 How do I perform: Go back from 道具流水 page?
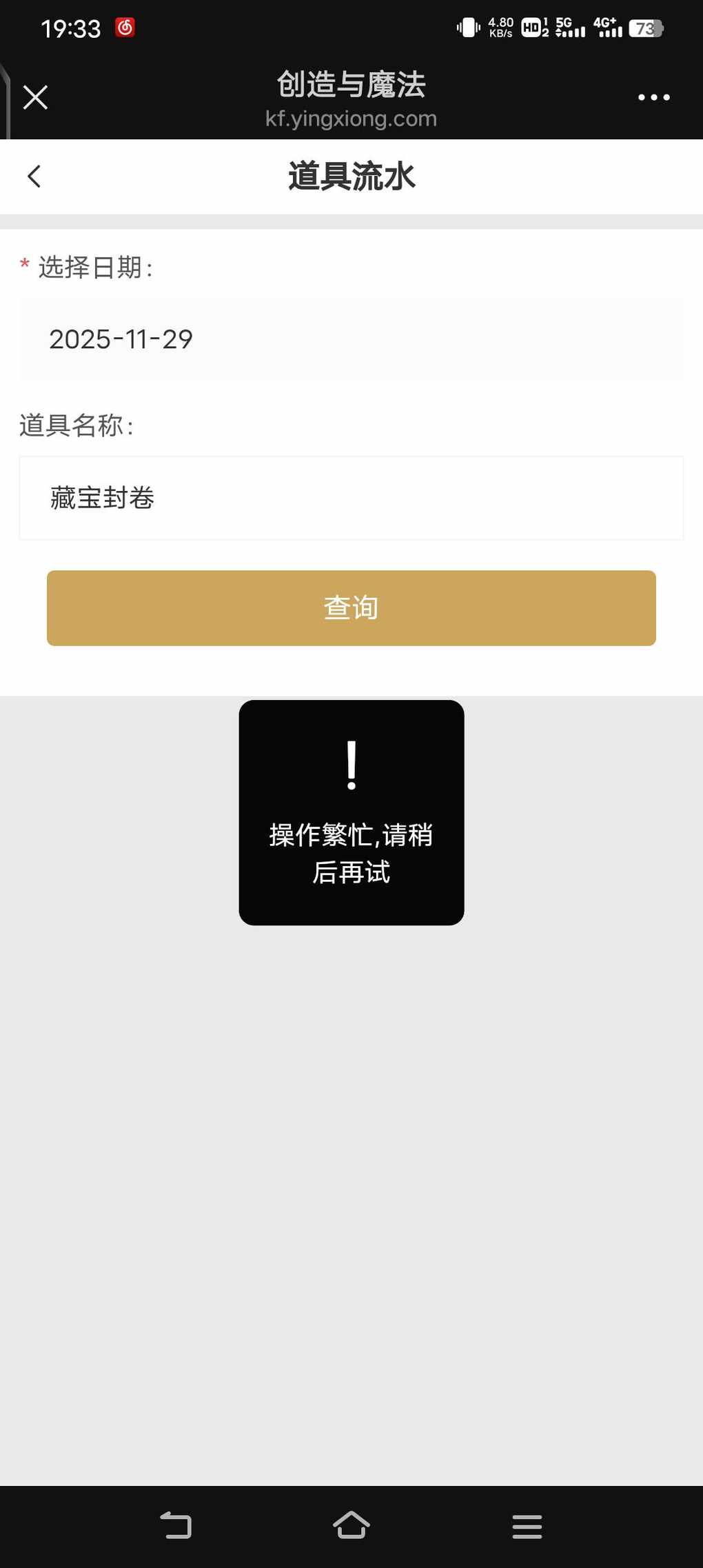tap(34, 177)
